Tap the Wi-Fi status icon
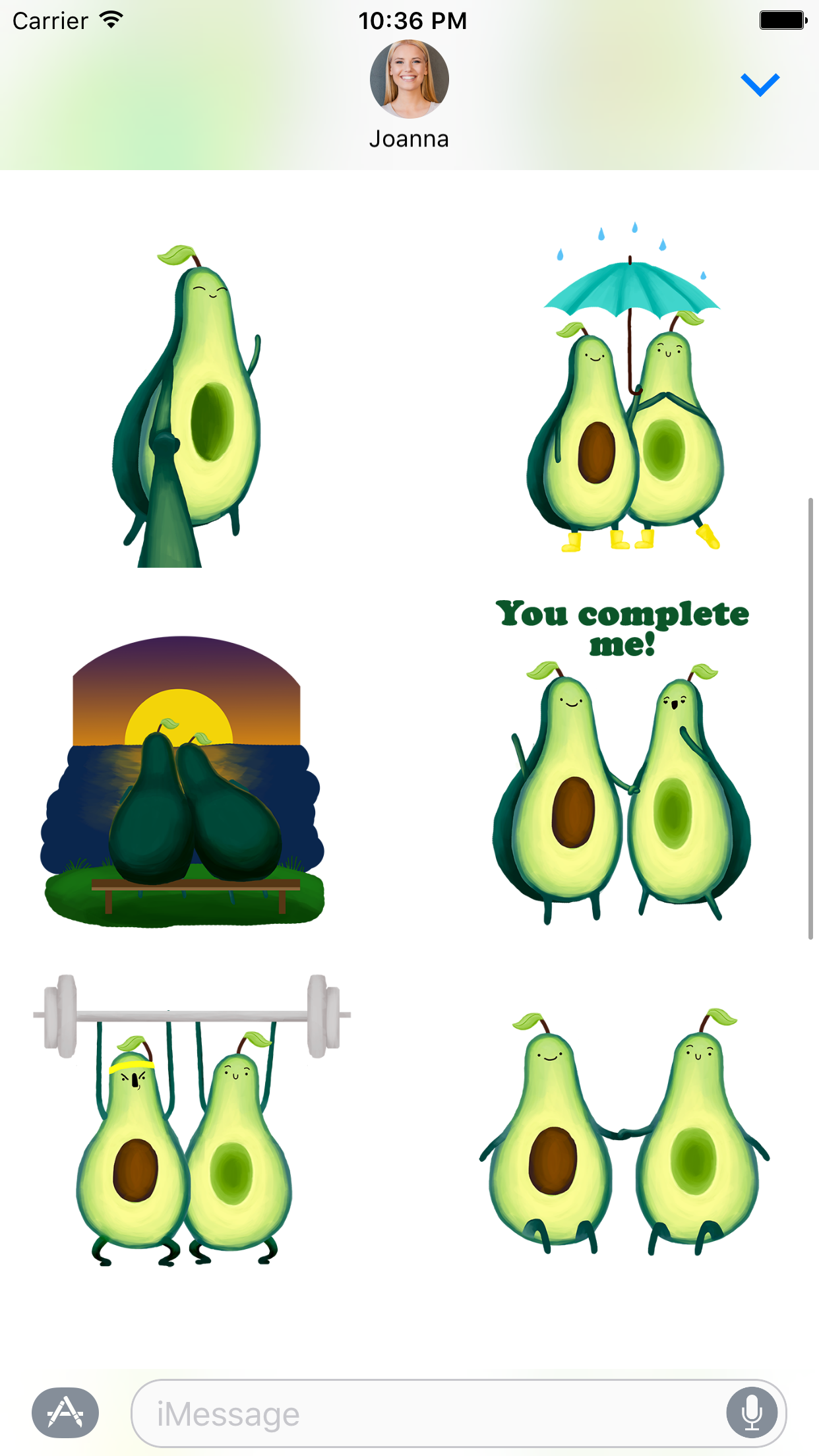The height and width of the screenshot is (1456, 819). 109,20
